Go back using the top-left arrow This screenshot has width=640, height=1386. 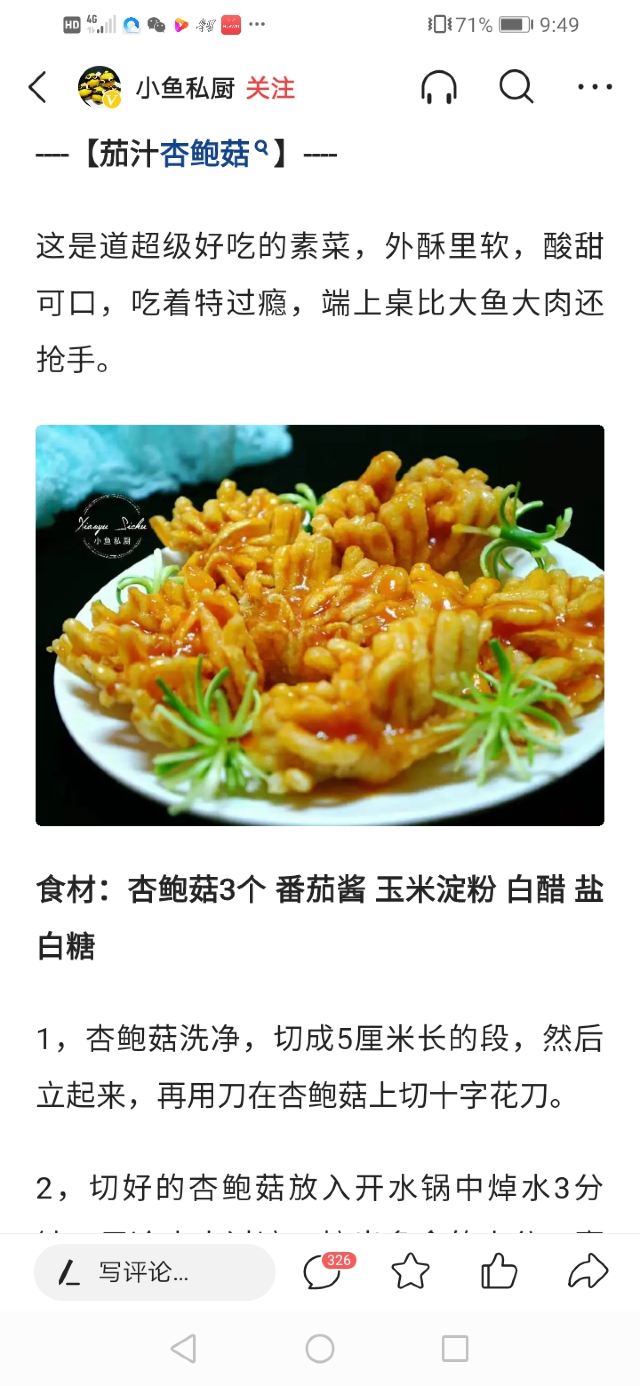click(38, 88)
